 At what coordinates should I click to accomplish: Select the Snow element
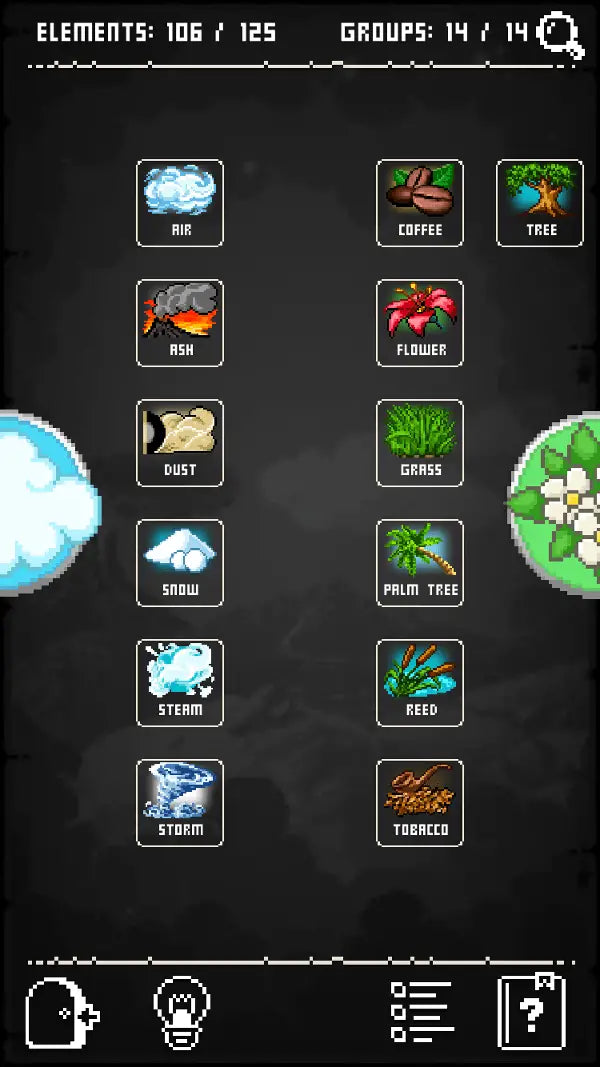tap(180, 563)
